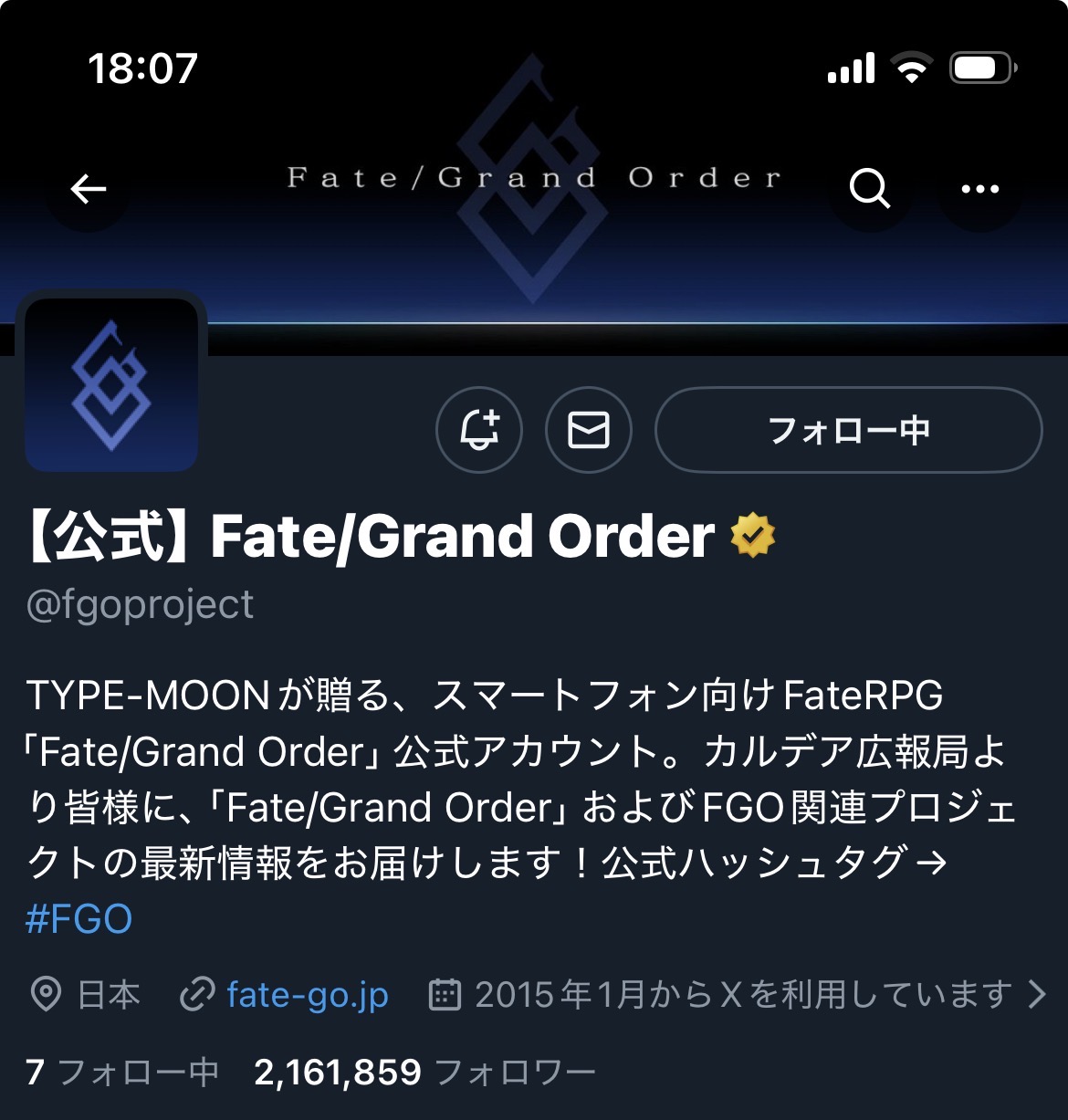Go back using the arrow icon

pyautogui.click(x=89, y=189)
